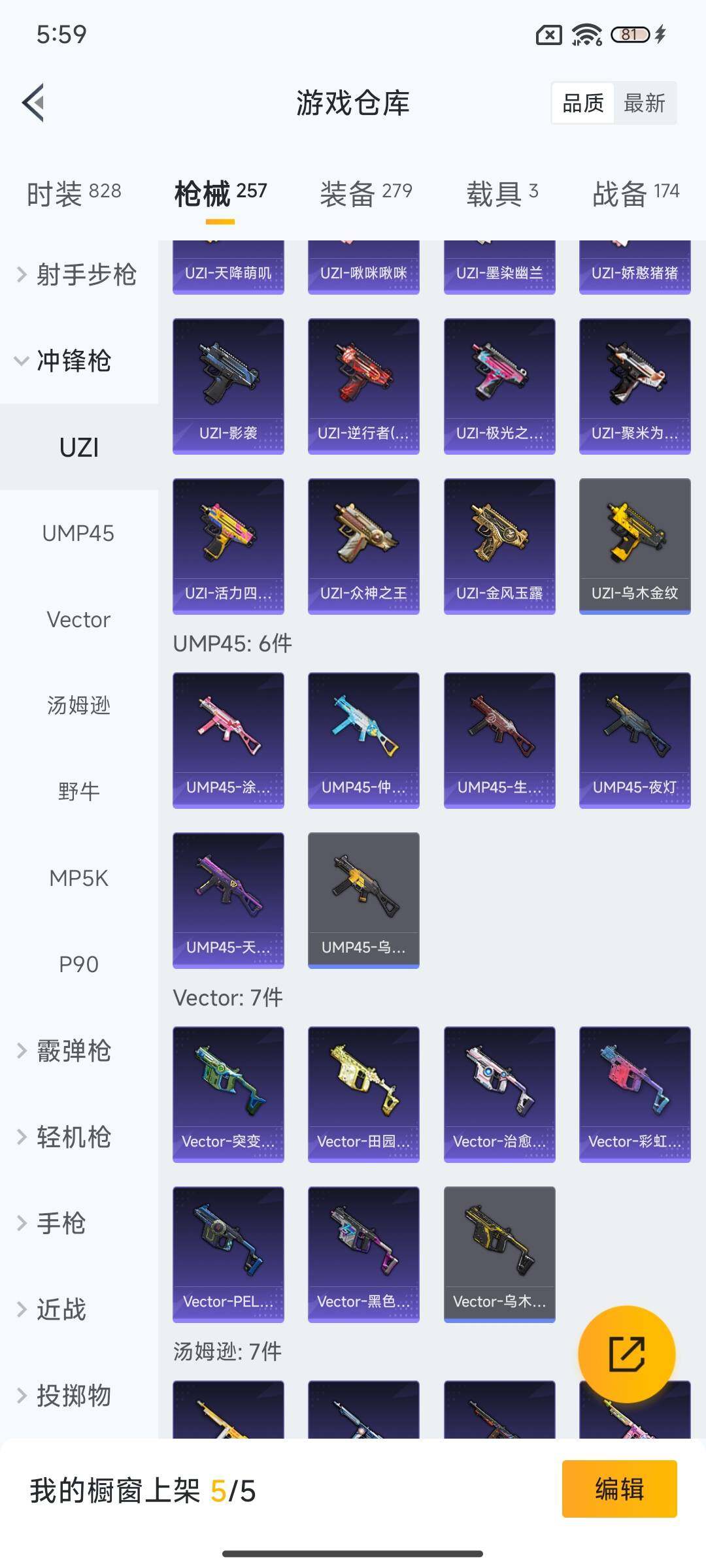Open the 战备 tab
Image resolution: width=706 pixels, height=1568 pixels.
coord(635,193)
